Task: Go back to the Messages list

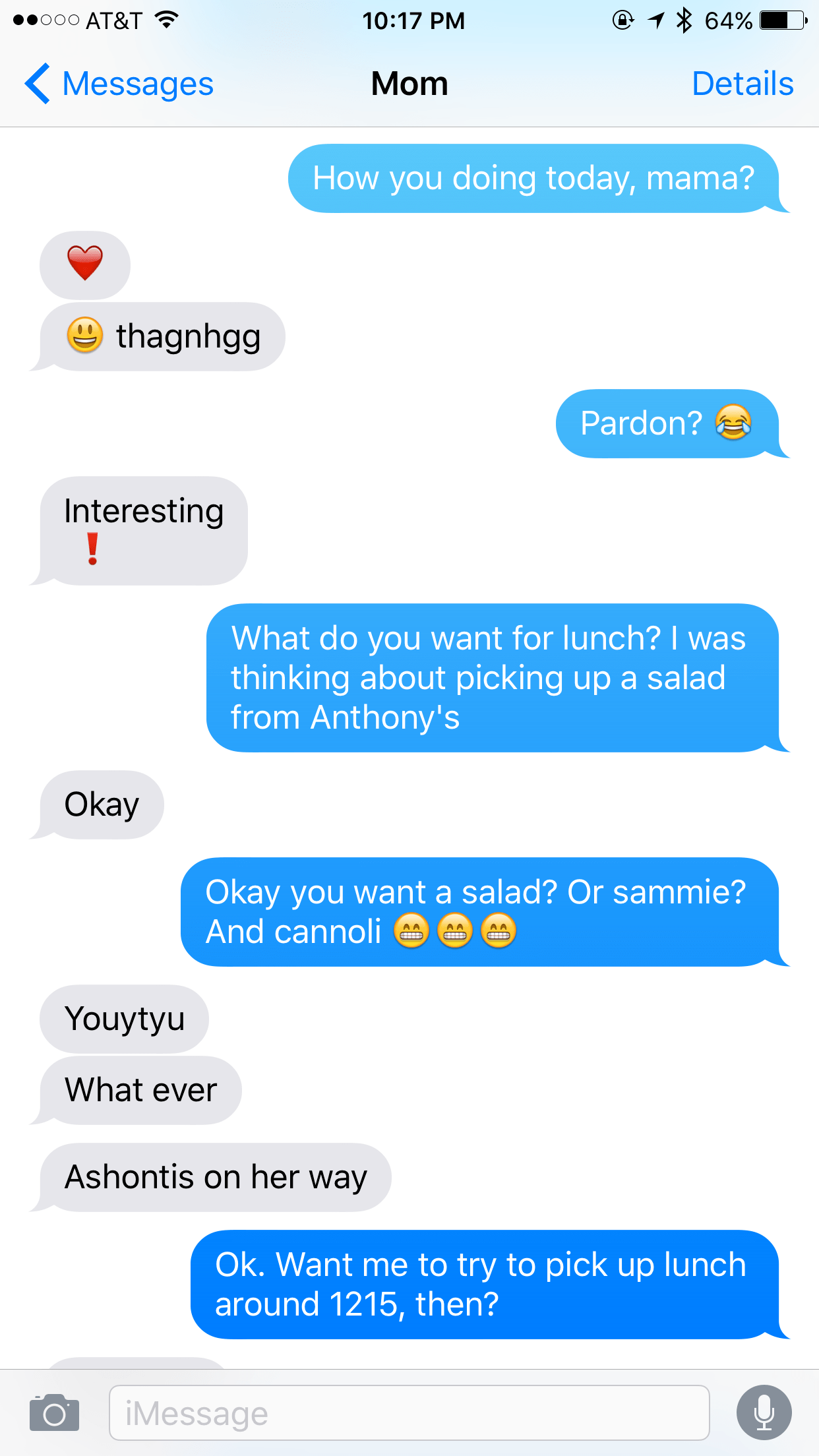Action: pyautogui.click(x=119, y=84)
